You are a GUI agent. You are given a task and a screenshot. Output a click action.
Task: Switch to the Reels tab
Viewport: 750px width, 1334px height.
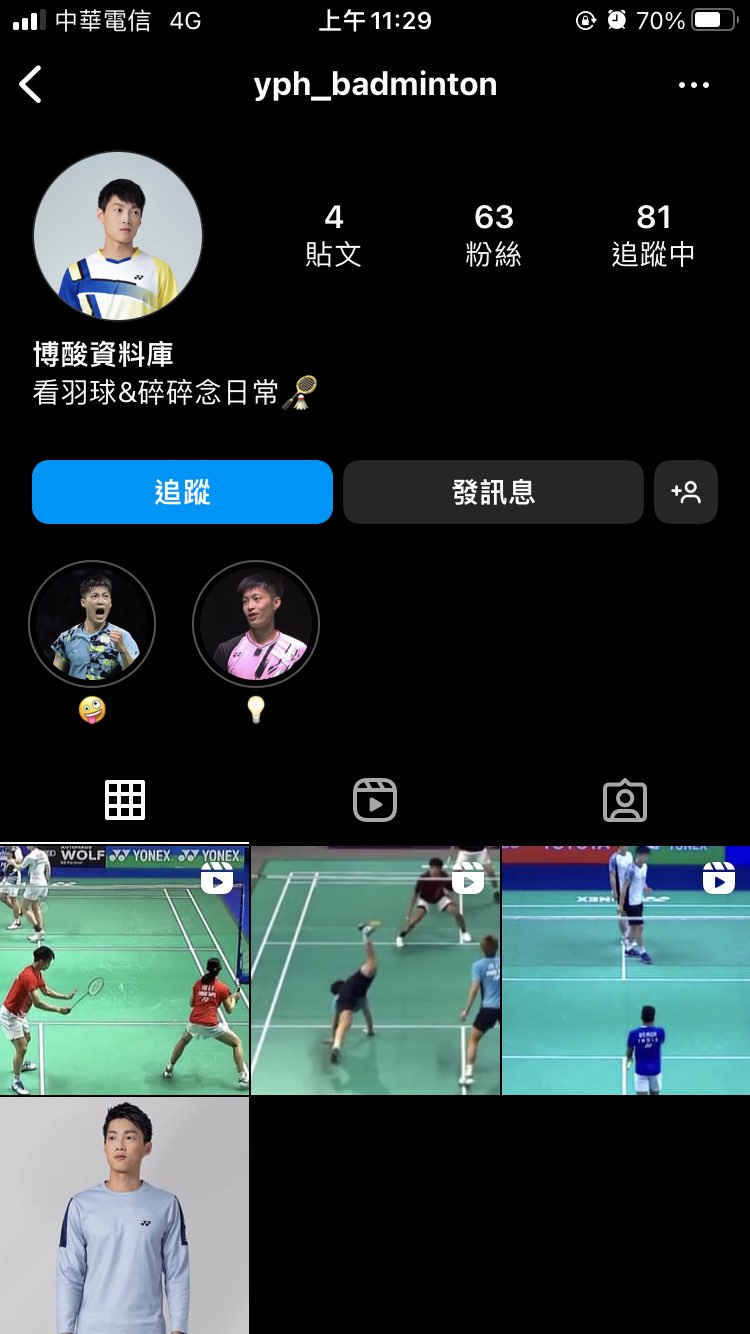[x=375, y=800]
